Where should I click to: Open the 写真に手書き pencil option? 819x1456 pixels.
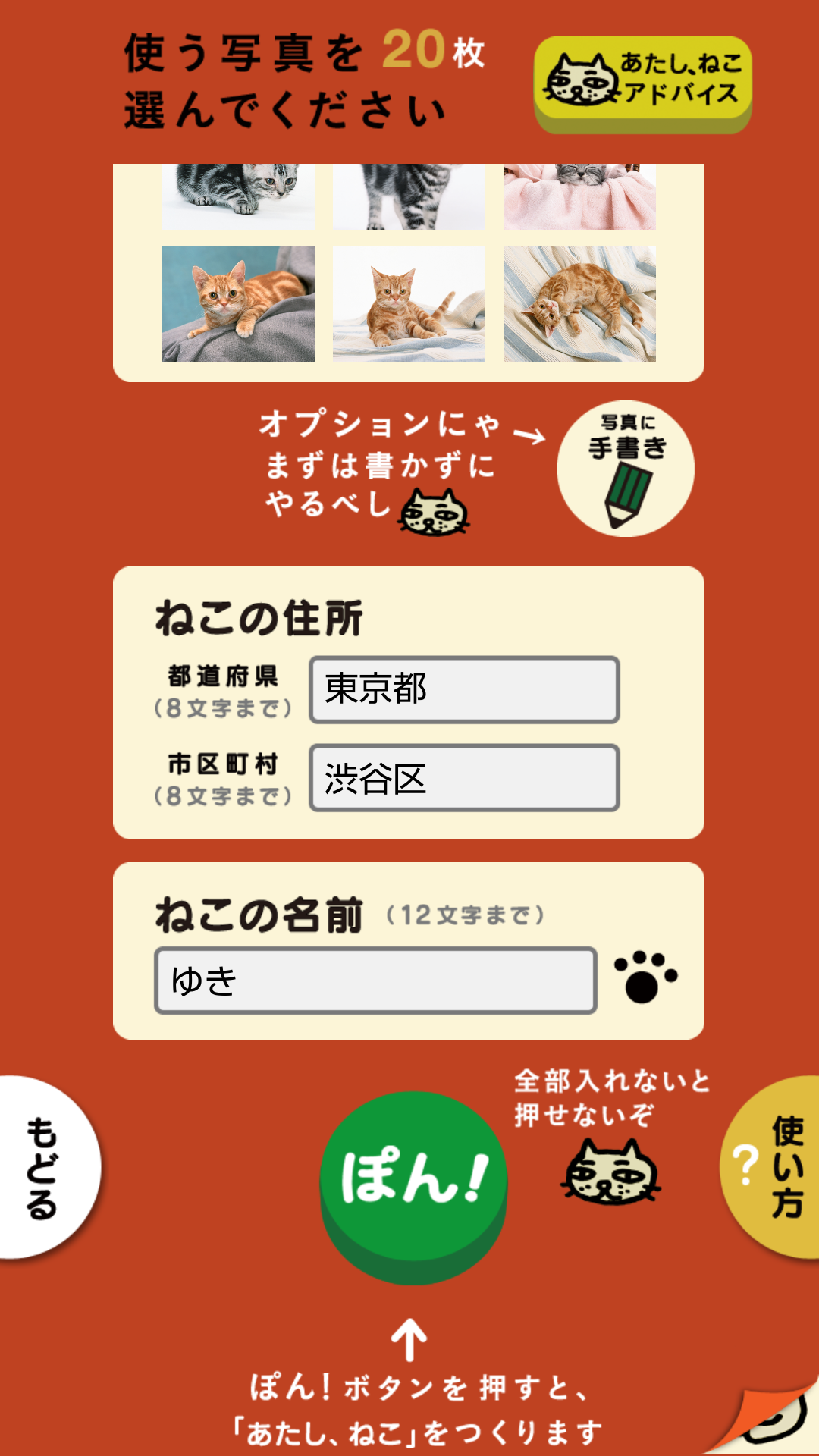626,469
